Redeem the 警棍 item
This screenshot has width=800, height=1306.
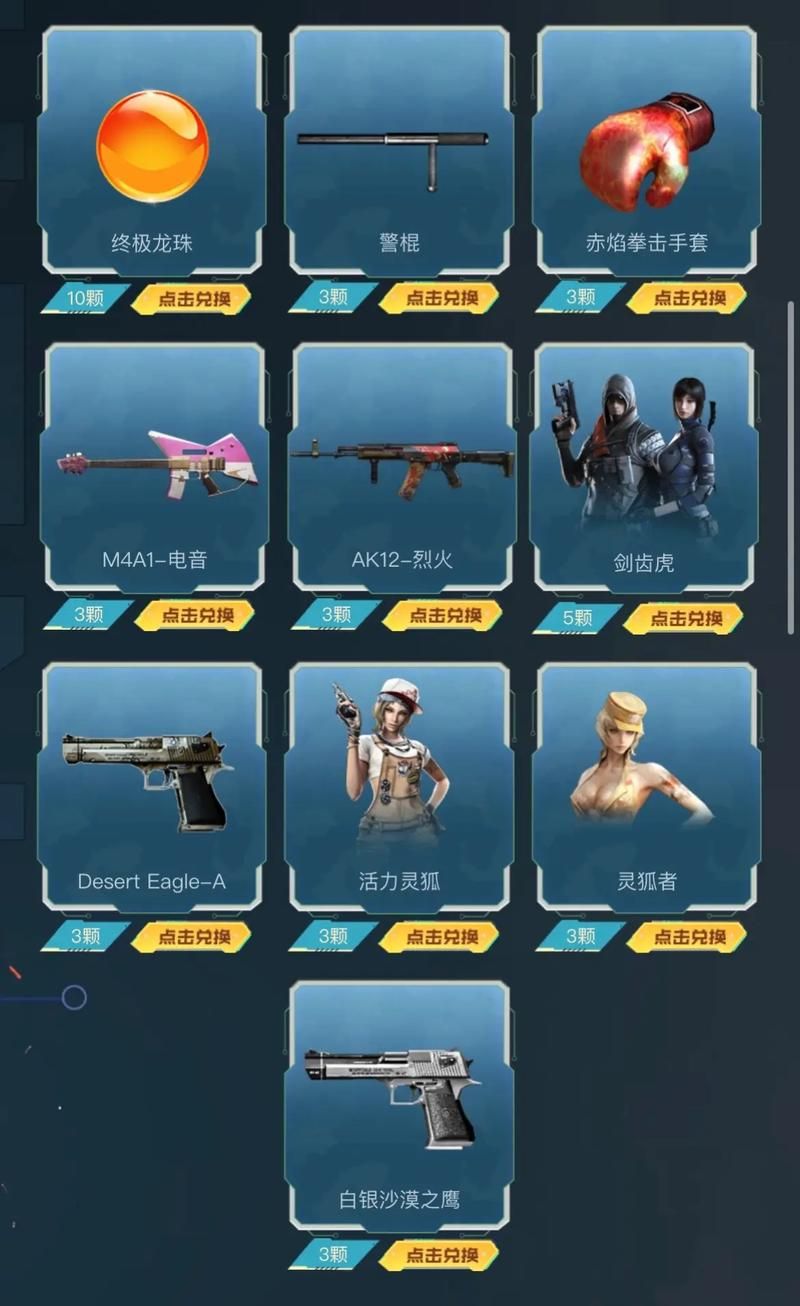coord(440,298)
